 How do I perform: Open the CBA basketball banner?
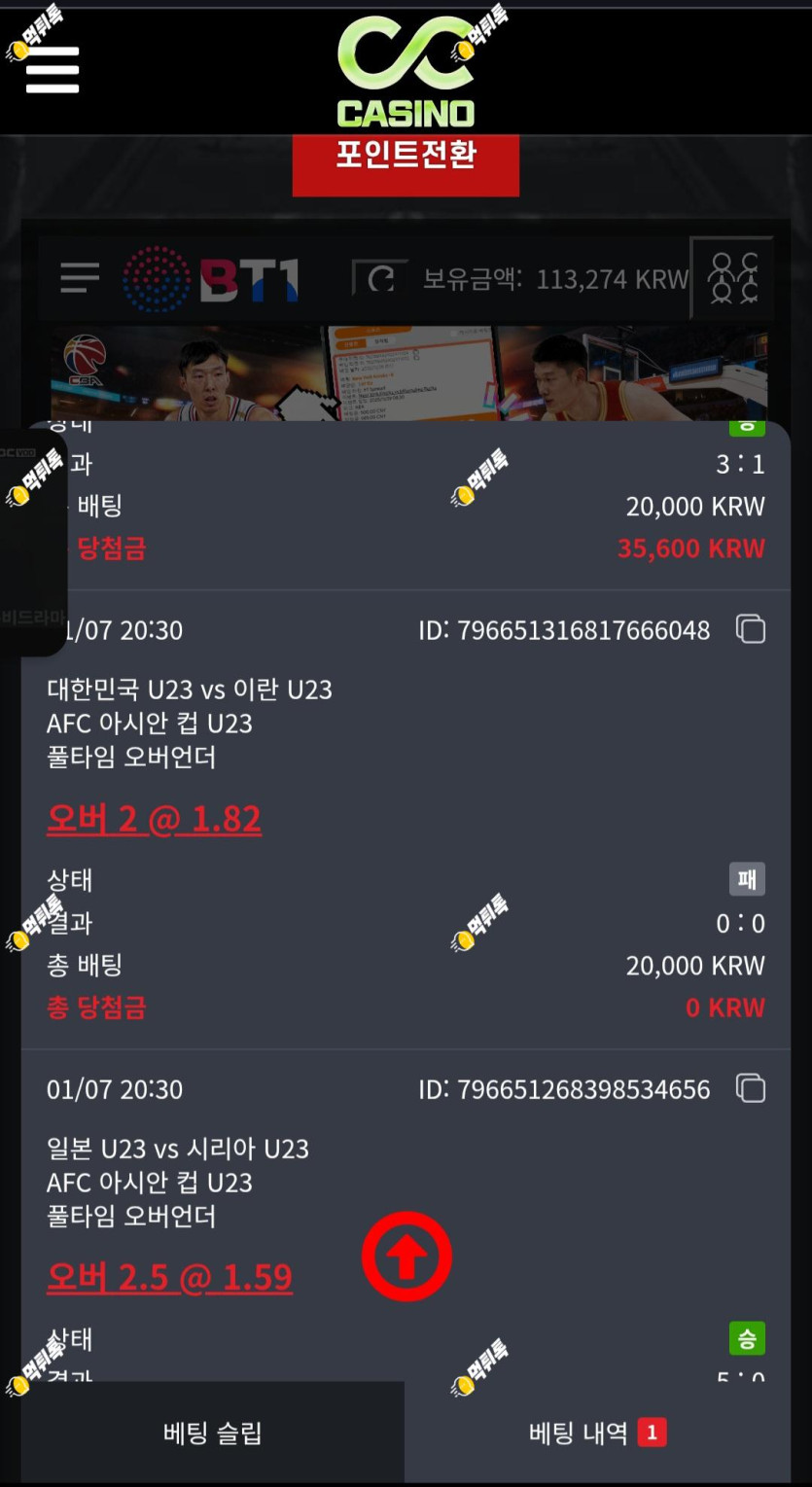point(408,373)
